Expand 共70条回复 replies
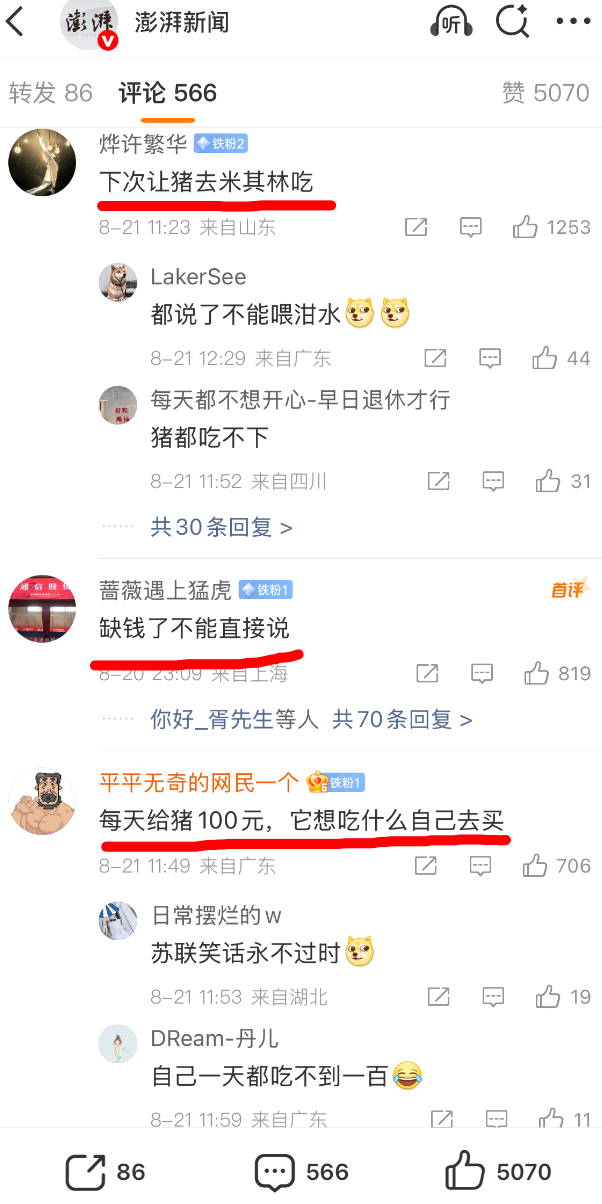The image size is (602, 1204). 402,719
